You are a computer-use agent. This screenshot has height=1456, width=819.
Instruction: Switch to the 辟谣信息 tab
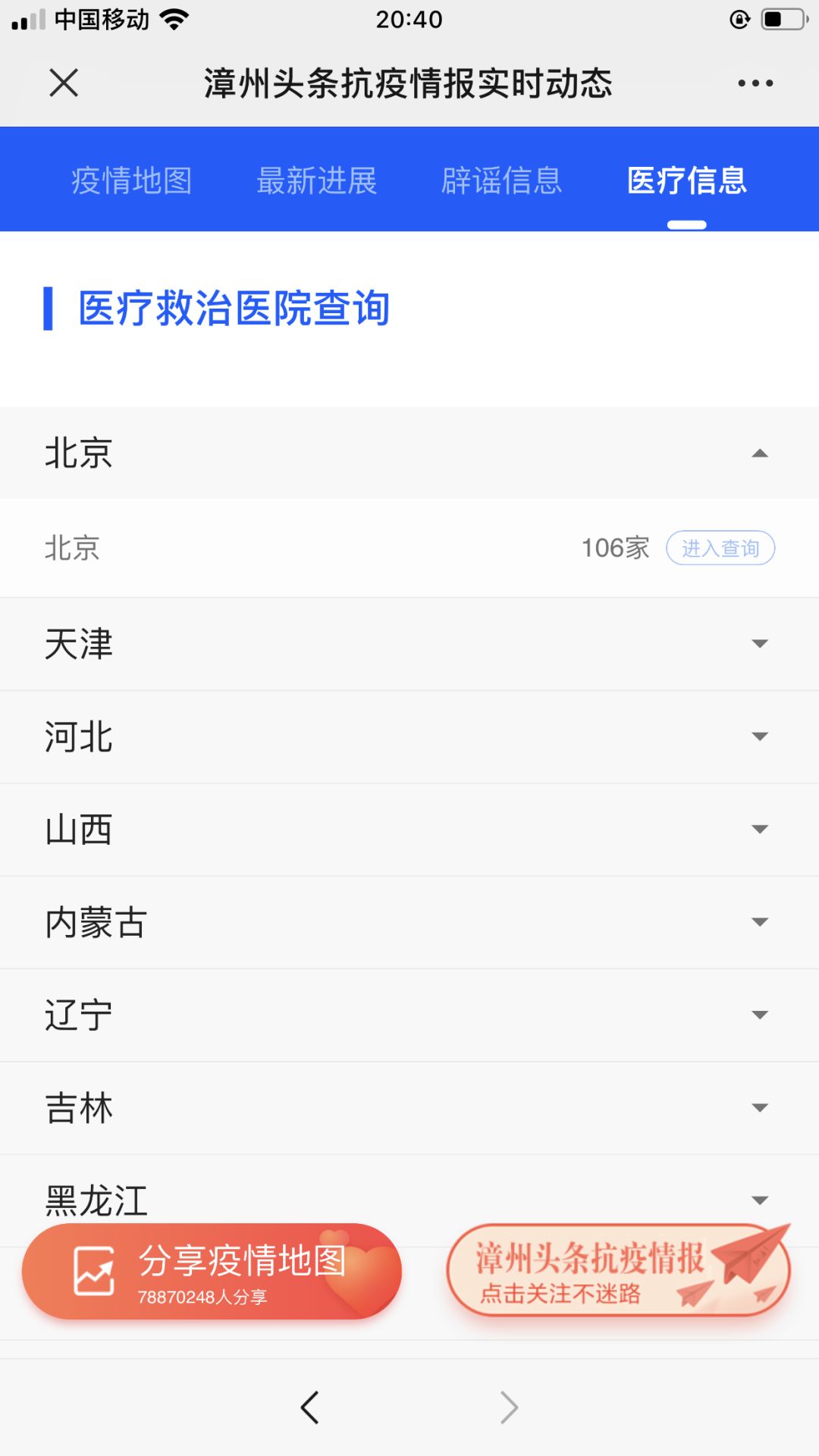tap(502, 180)
